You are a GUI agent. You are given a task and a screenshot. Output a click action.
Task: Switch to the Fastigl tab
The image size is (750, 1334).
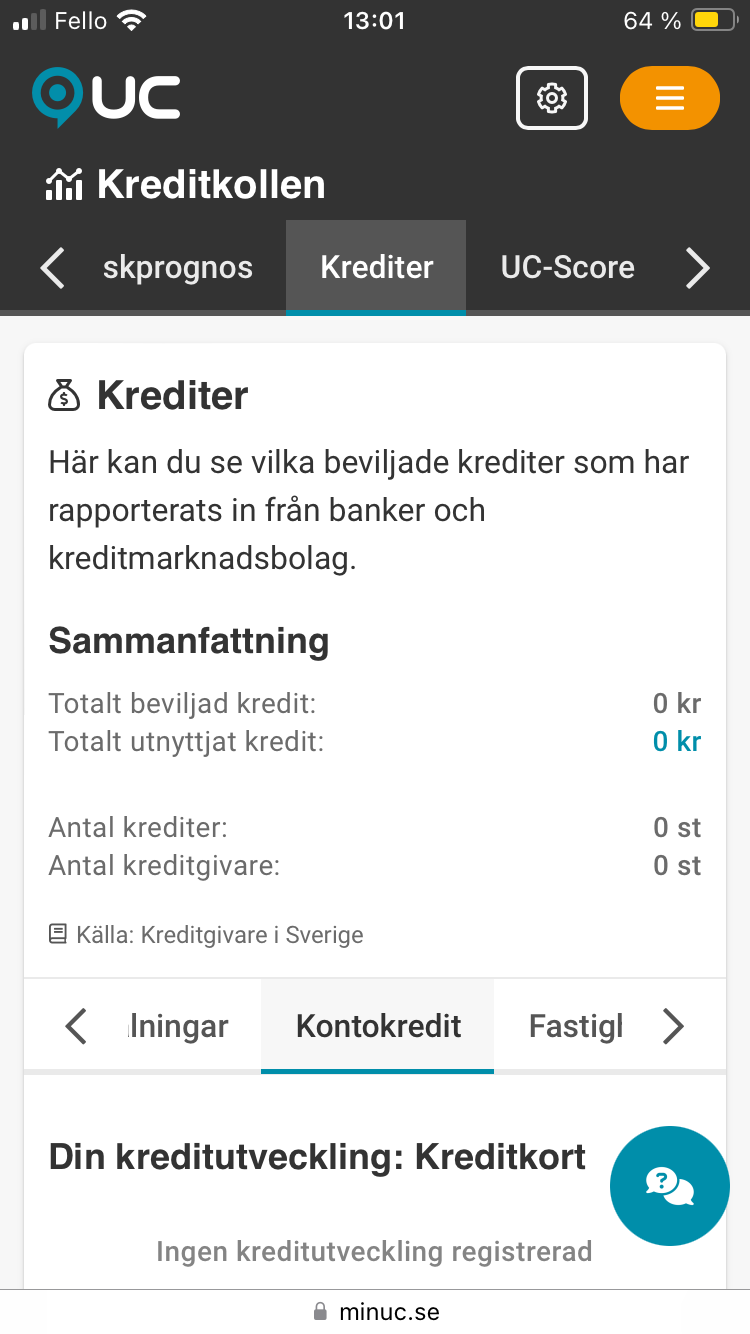pos(575,1026)
